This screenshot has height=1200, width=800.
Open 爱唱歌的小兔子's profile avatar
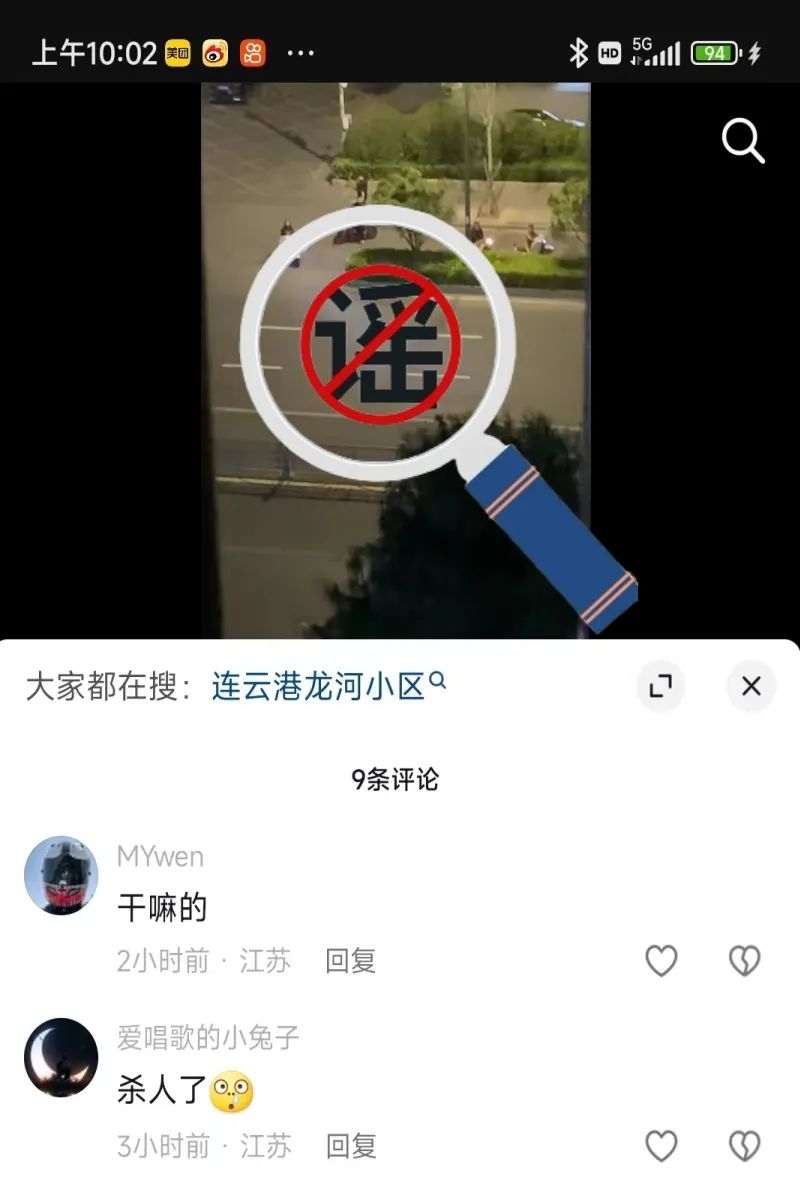(x=61, y=1057)
